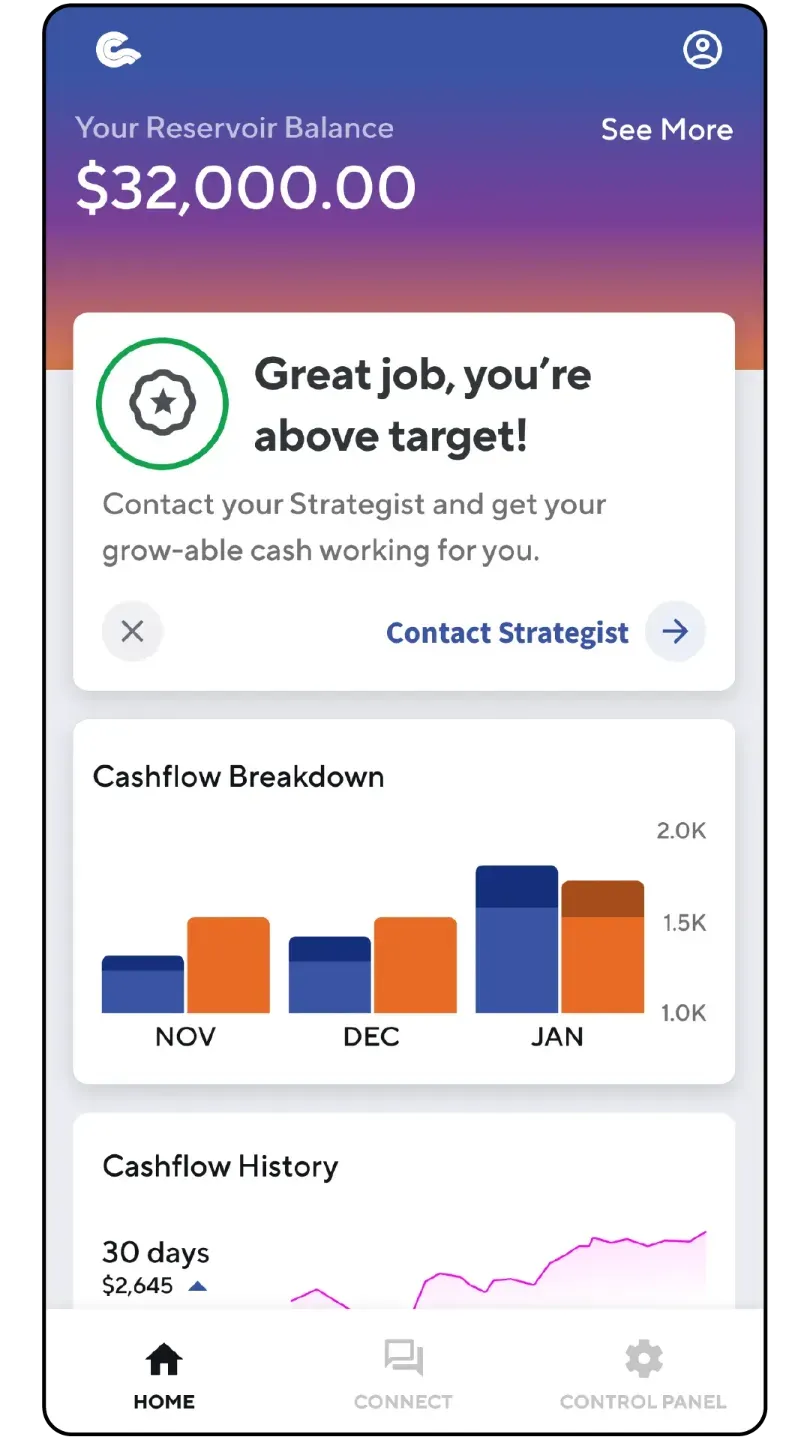Viewport: 810px width, 1440px height.
Task: Switch to the Connect tab
Action: pos(403,1376)
